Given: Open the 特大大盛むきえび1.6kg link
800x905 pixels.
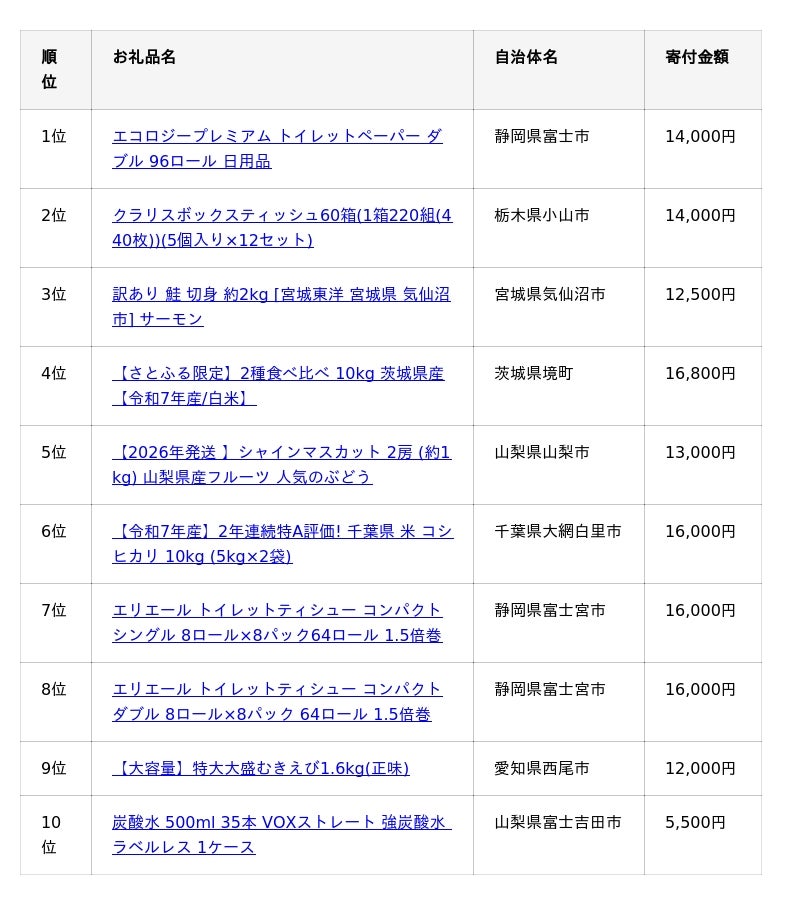Looking at the screenshot, I should pos(261,769).
